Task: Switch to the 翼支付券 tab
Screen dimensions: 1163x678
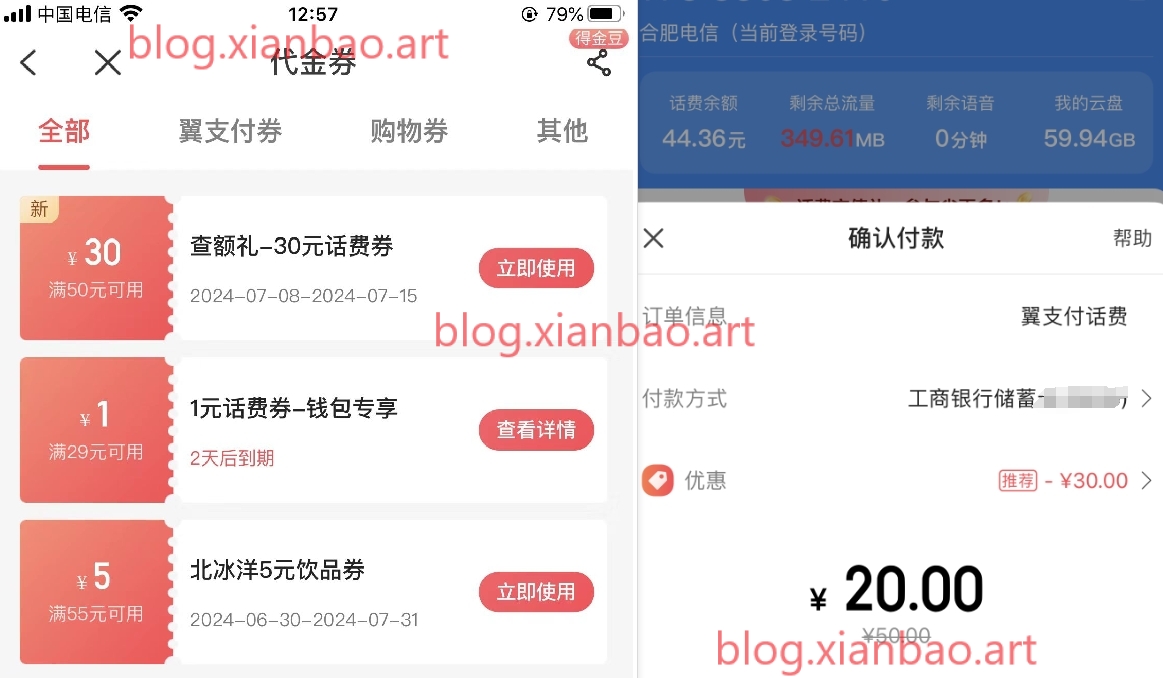Action: (230, 131)
